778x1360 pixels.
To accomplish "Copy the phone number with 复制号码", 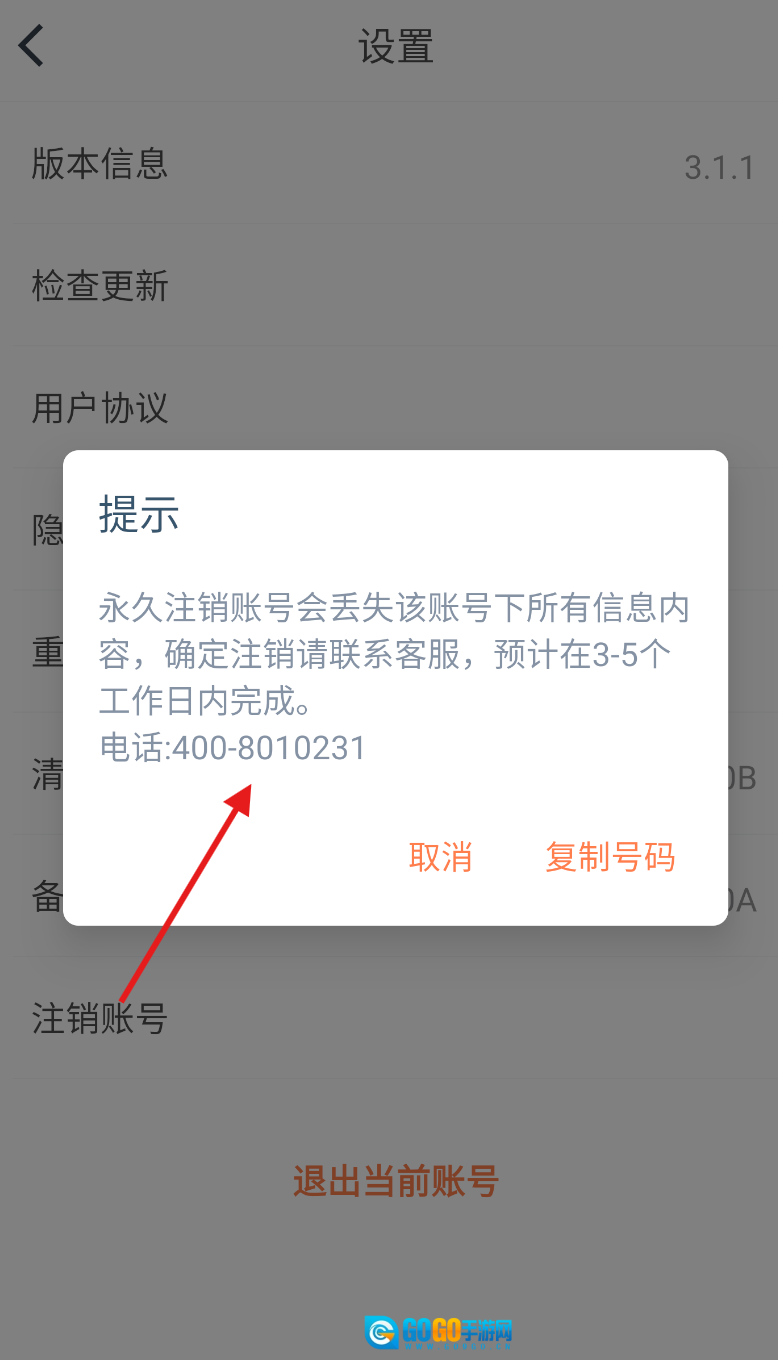I will point(610,857).
